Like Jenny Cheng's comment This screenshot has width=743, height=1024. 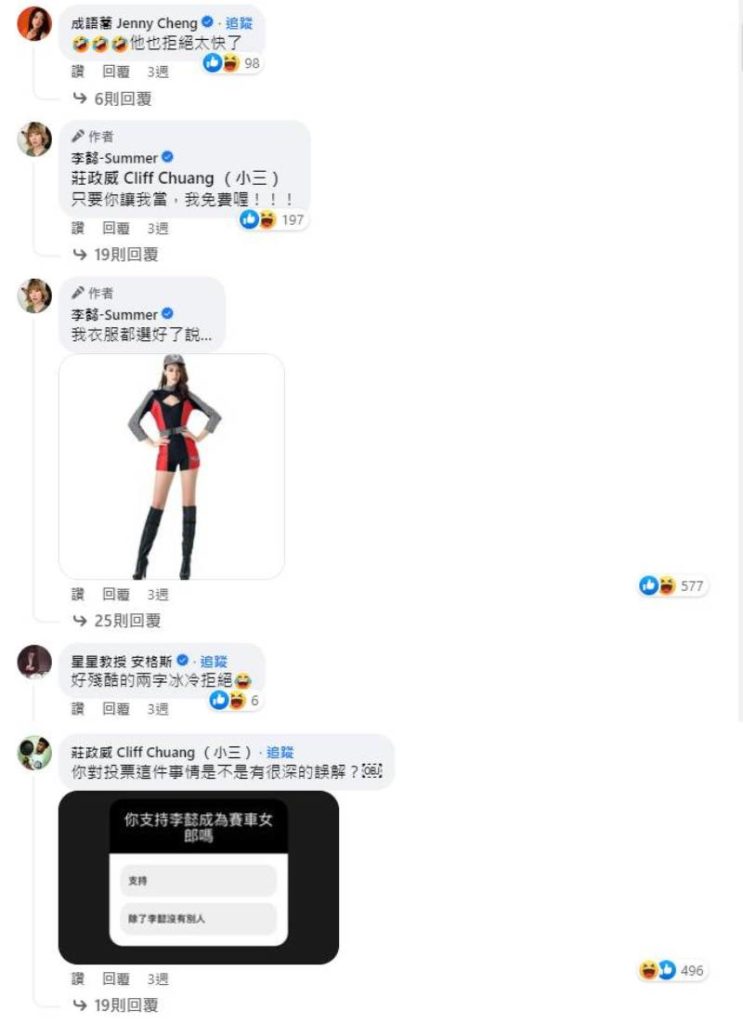[78, 72]
